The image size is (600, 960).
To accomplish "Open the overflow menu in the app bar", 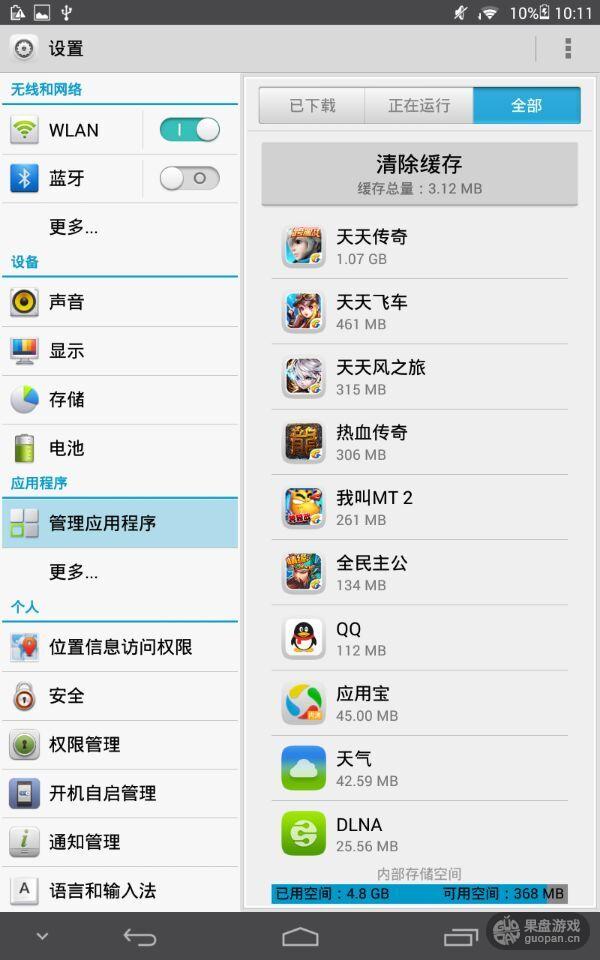I will coord(567,48).
